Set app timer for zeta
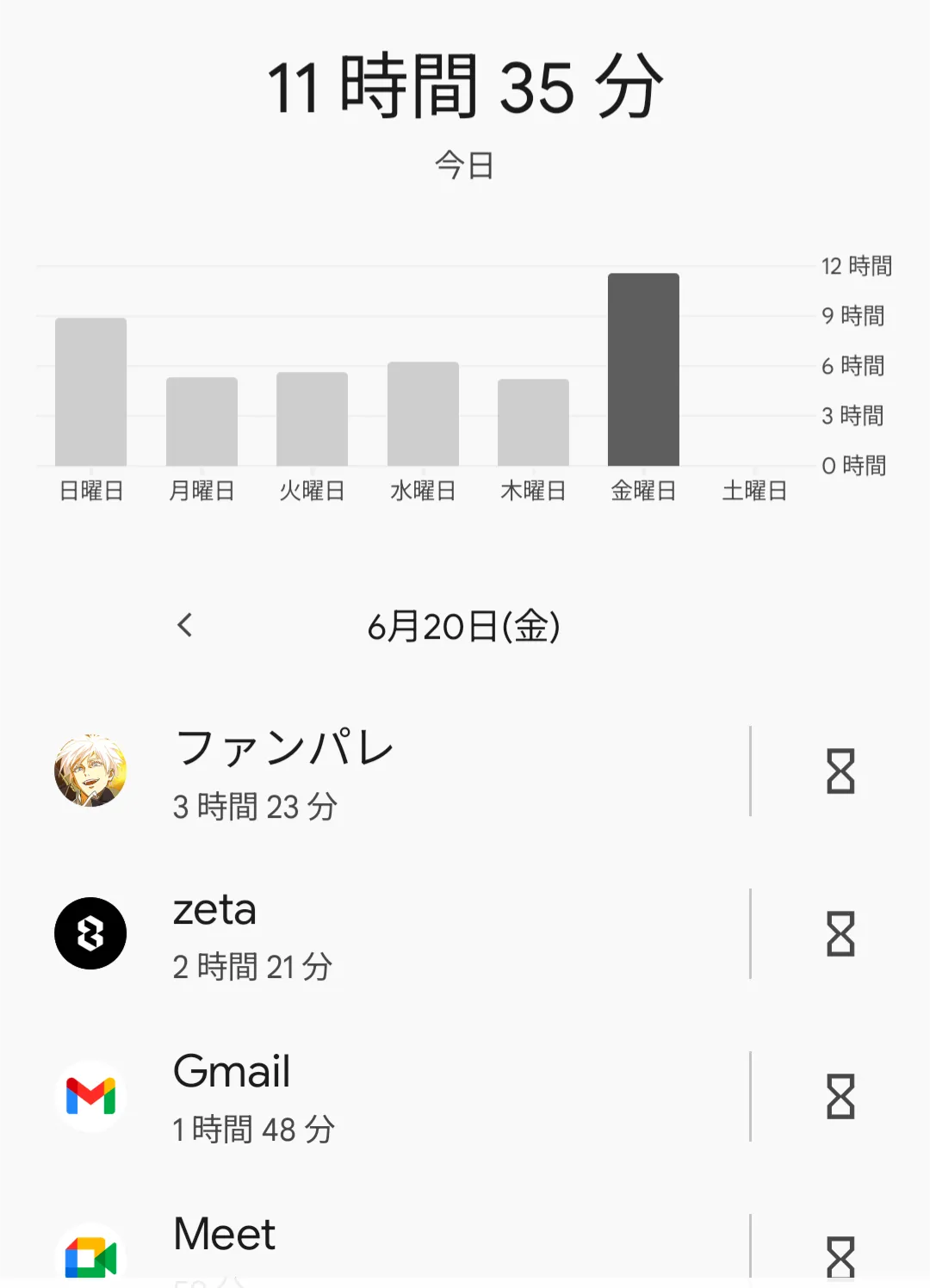The height and width of the screenshot is (1288, 930). coord(840,934)
